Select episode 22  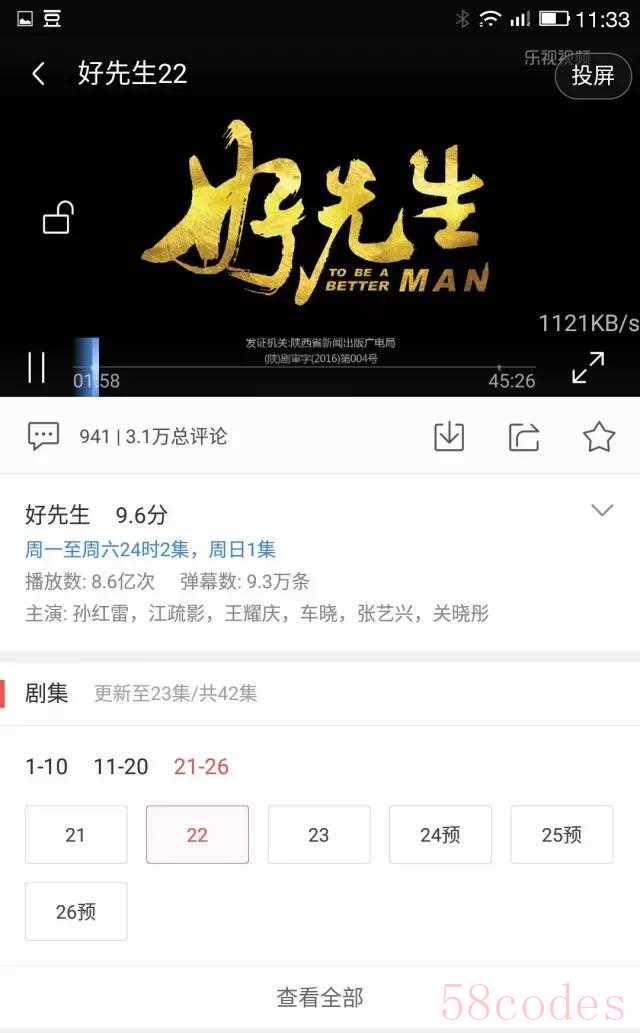pyautogui.click(x=197, y=835)
